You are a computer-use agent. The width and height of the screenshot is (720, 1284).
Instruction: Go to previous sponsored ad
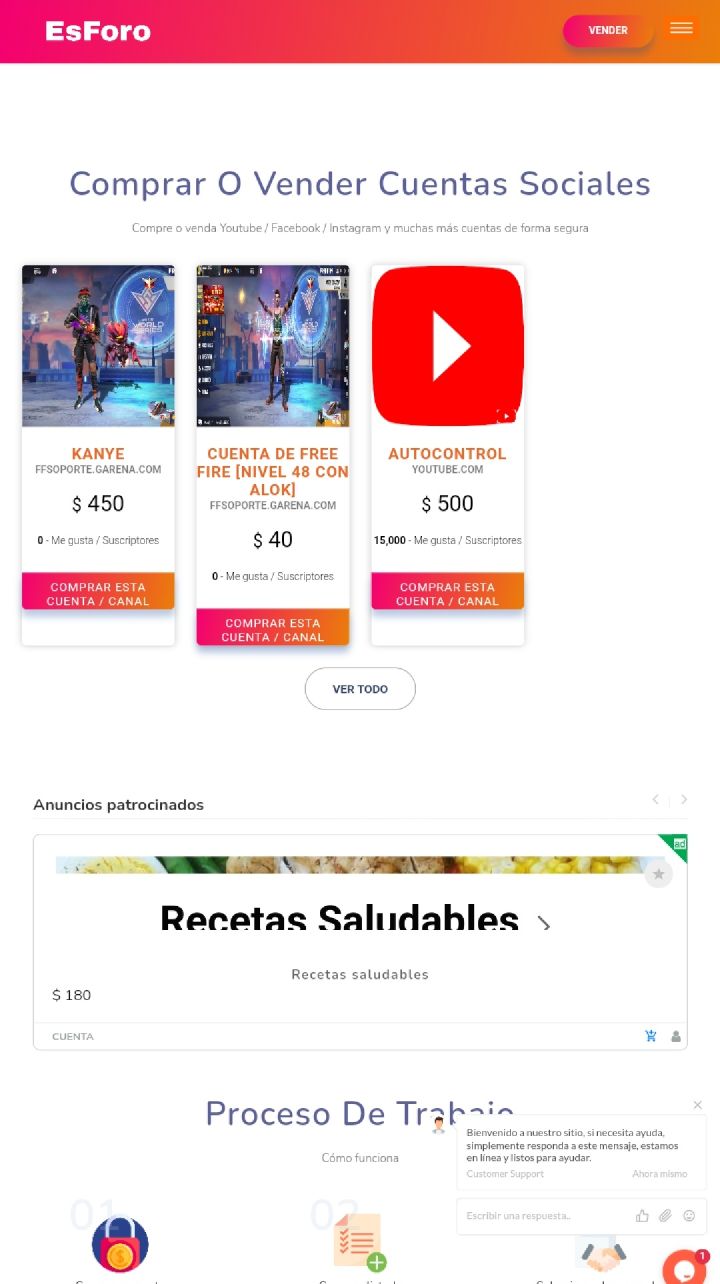656,799
